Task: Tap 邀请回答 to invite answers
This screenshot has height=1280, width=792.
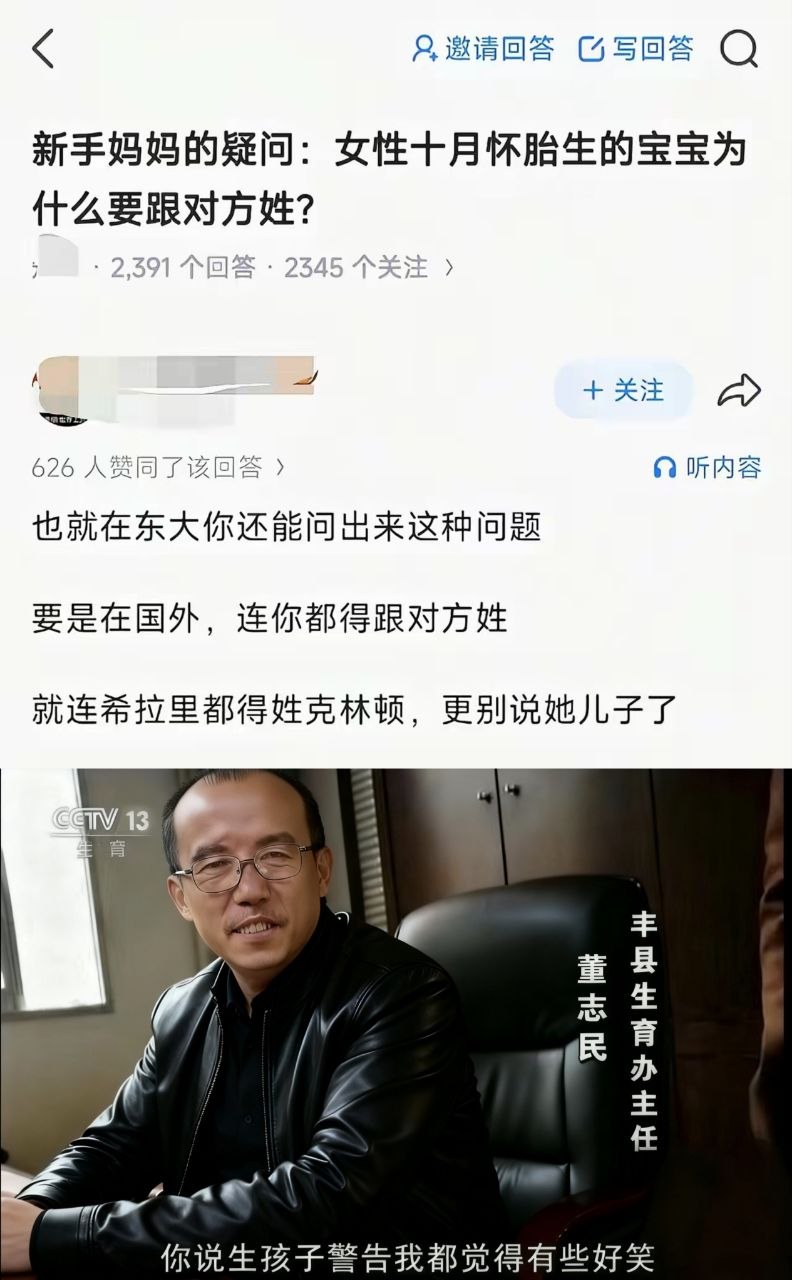Action: [x=483, y=48]
